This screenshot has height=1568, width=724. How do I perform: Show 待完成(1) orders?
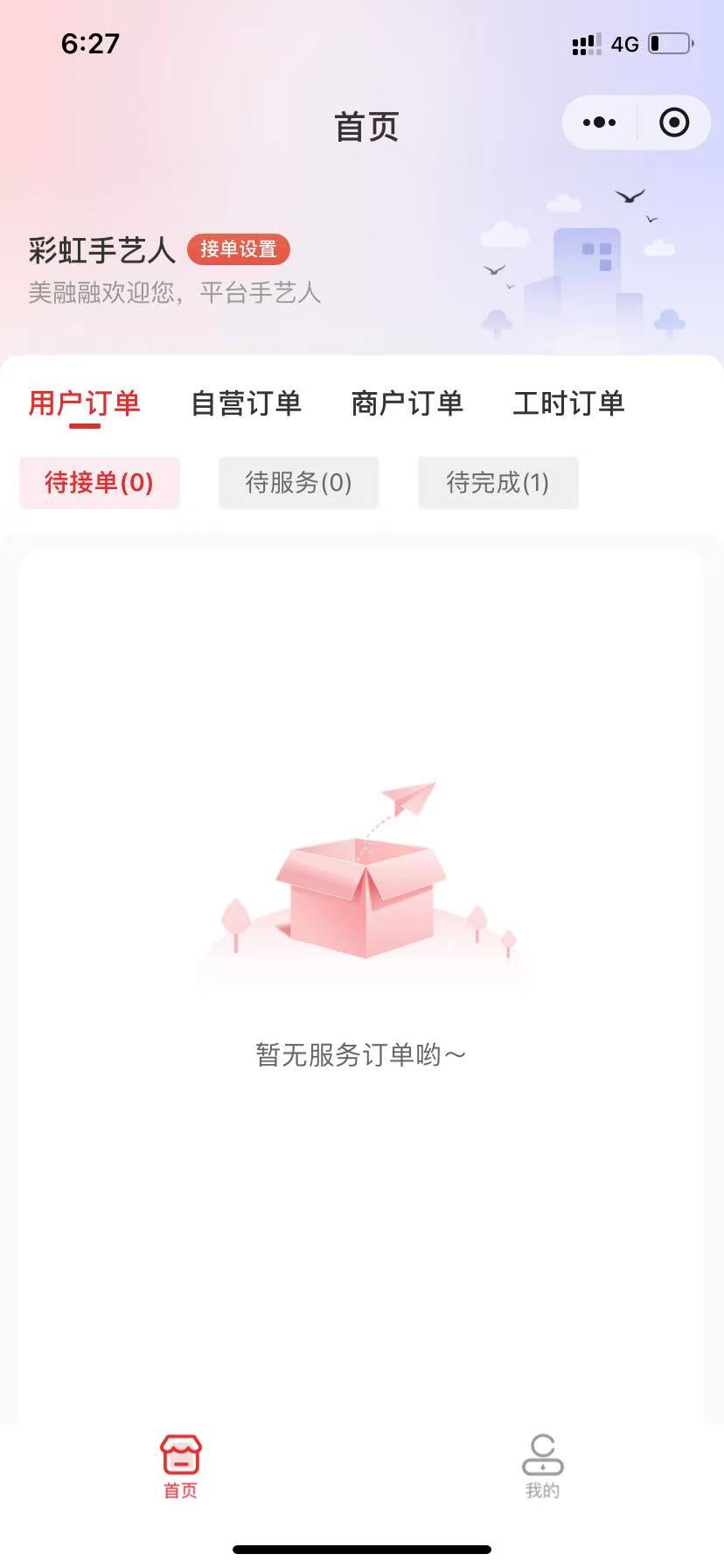pos(498,482)
